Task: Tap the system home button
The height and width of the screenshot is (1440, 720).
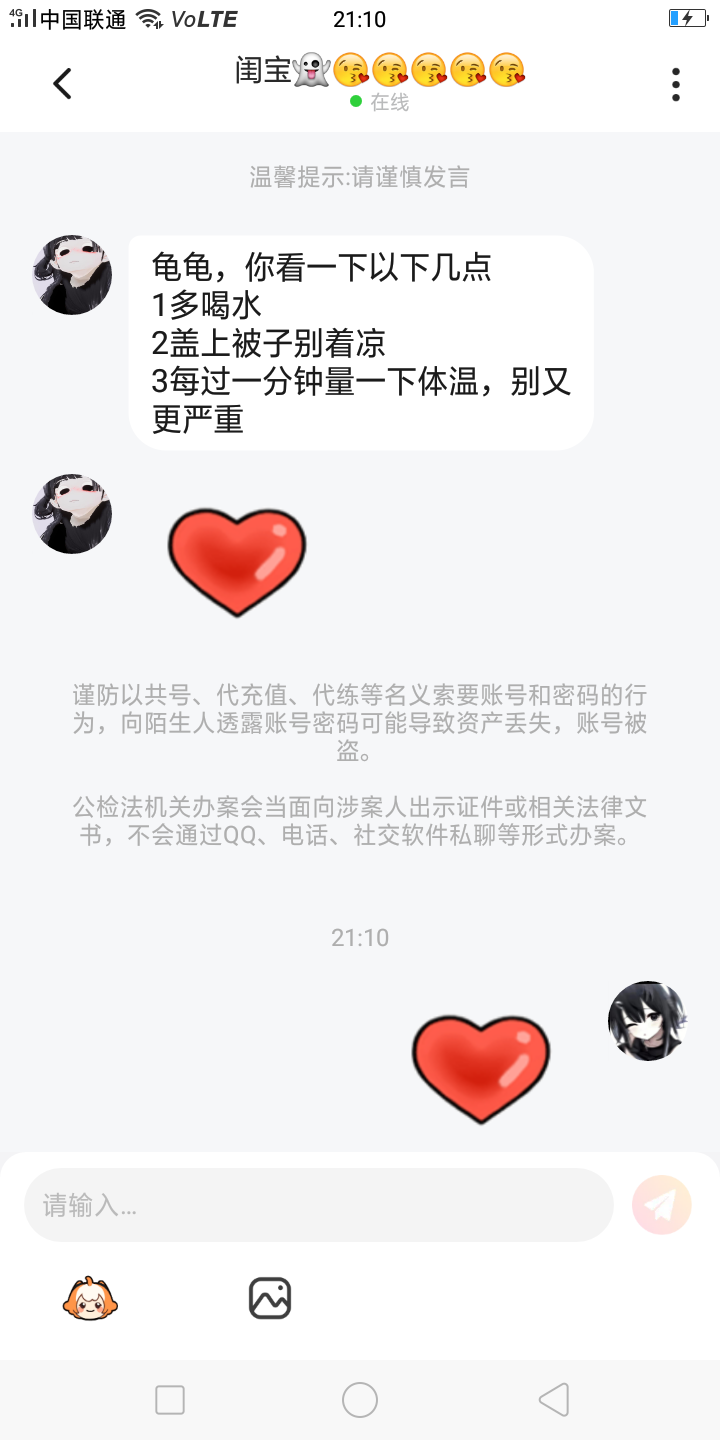Action: pyautogui.click(x=360, y=1400)
